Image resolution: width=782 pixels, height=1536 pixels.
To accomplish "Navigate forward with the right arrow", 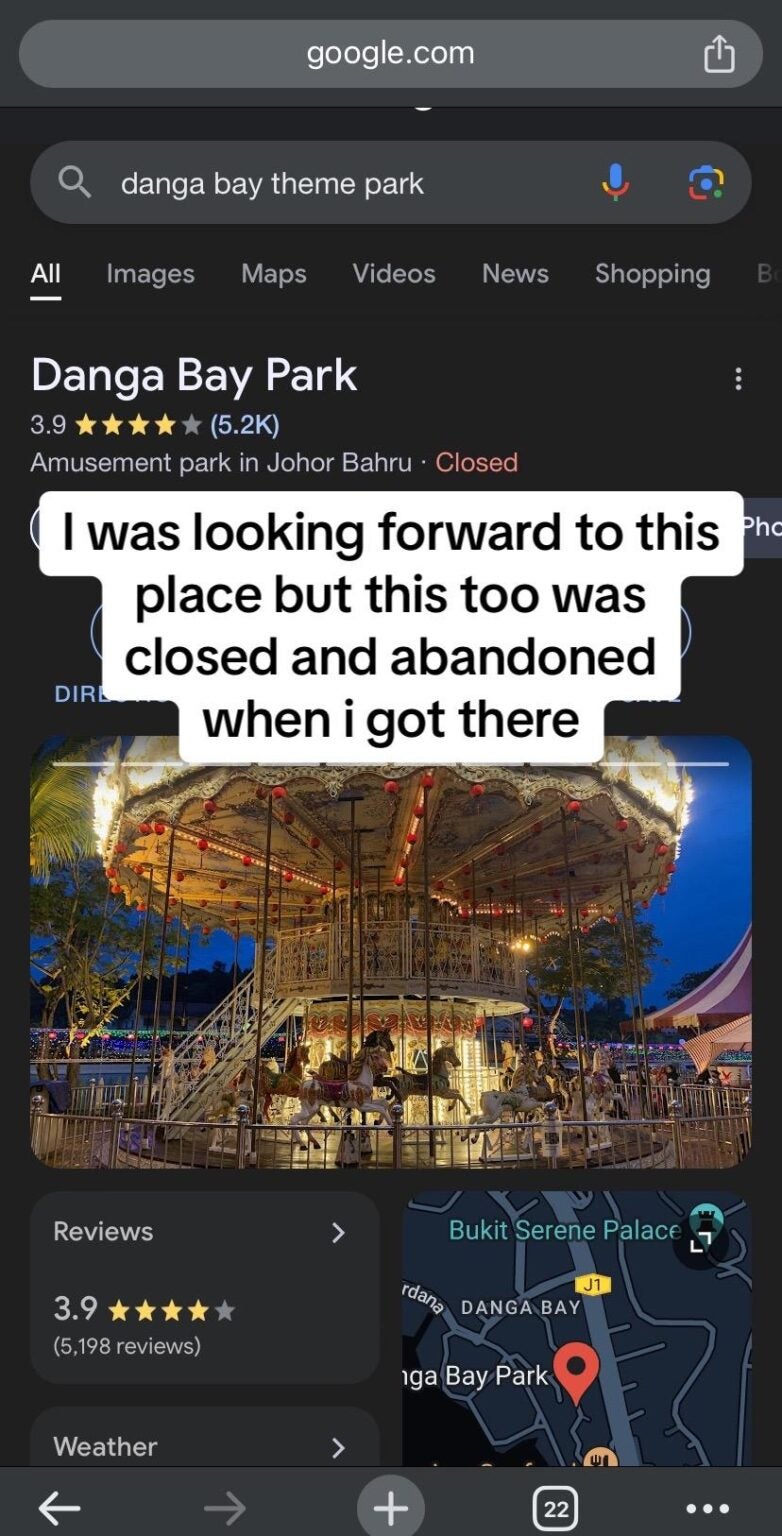I will click(225, 1507).
